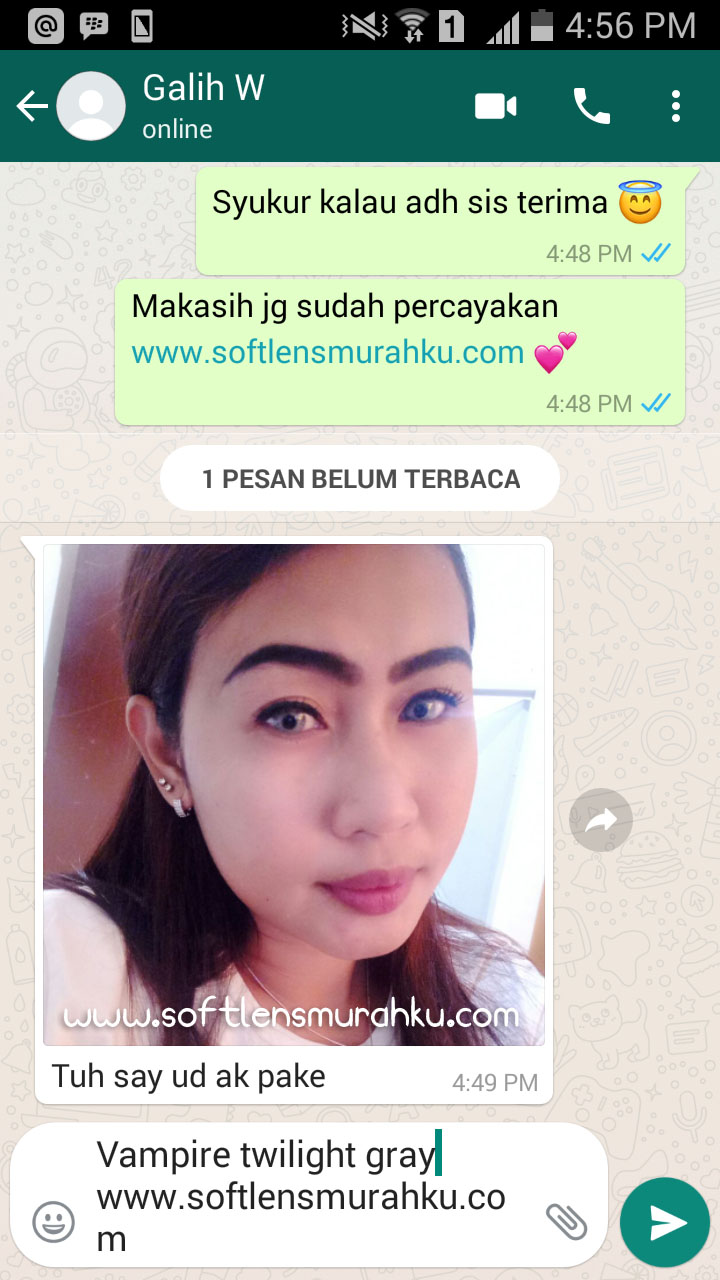Screen dimensions: 720x1280
Task: Open Galih W's contact info
Action: [x=203, y=106]
